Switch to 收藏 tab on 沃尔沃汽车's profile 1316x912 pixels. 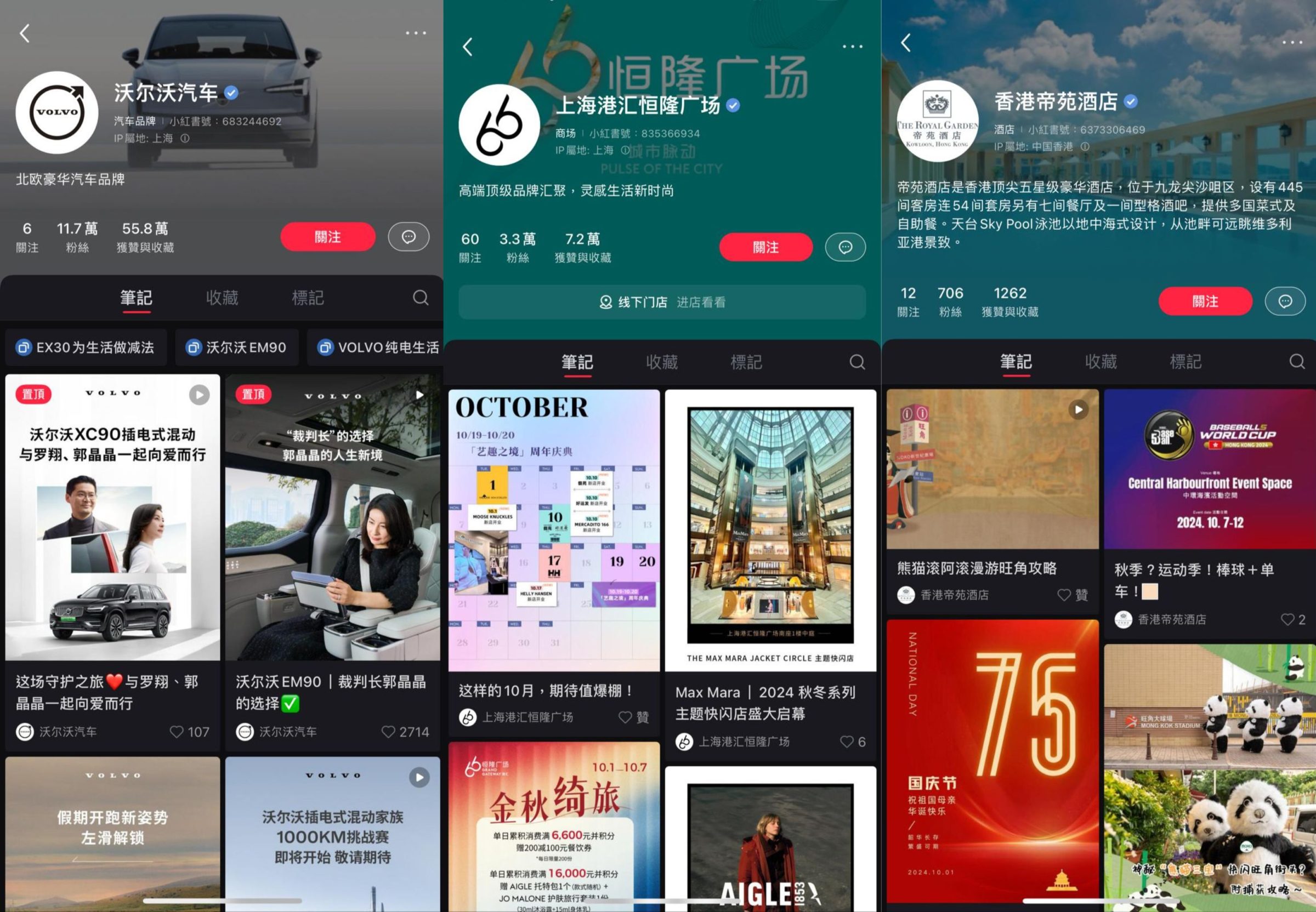[x=222, y=298]
